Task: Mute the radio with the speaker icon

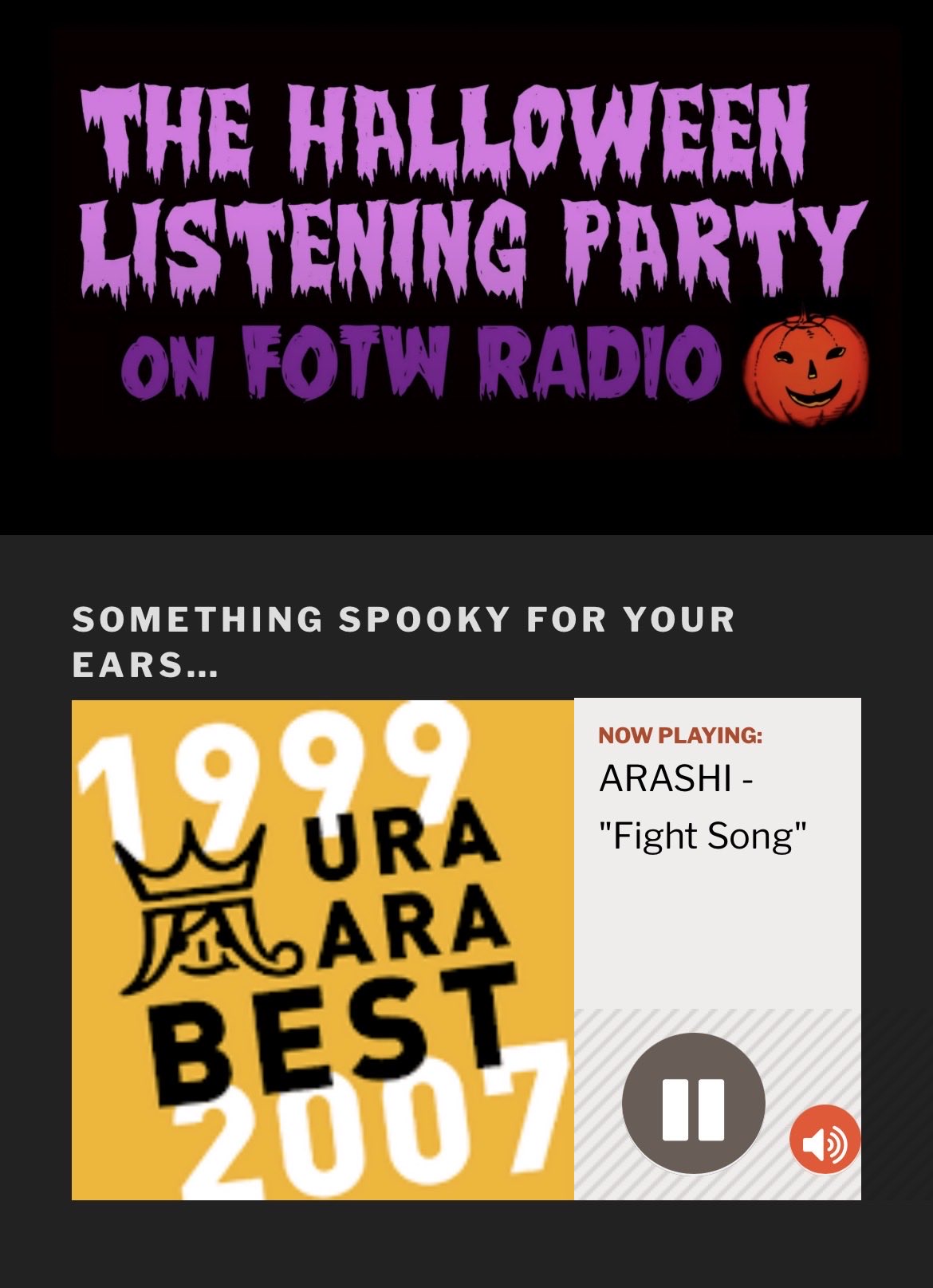Action: click(x=825, y=1140)
